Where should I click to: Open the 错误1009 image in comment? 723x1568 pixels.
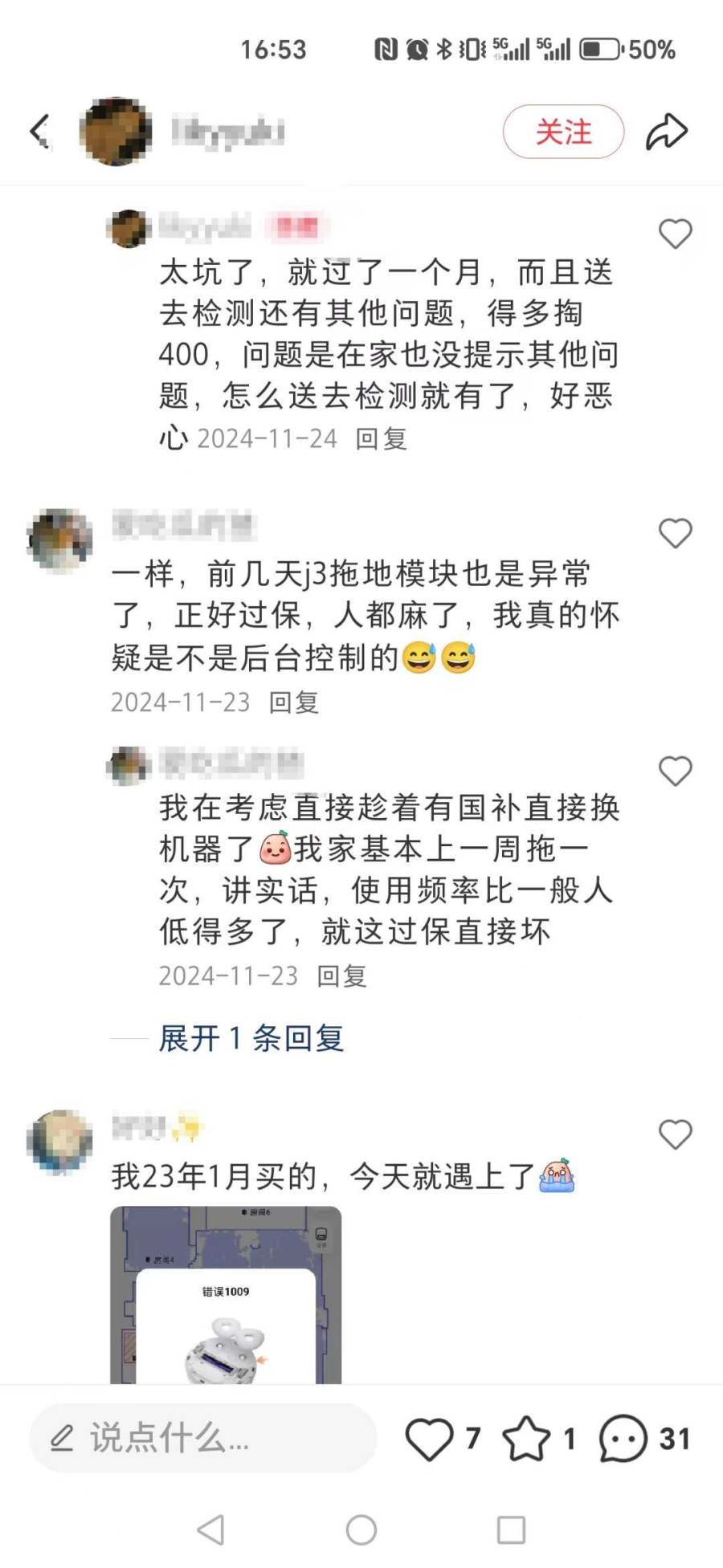click(226, 1294)
